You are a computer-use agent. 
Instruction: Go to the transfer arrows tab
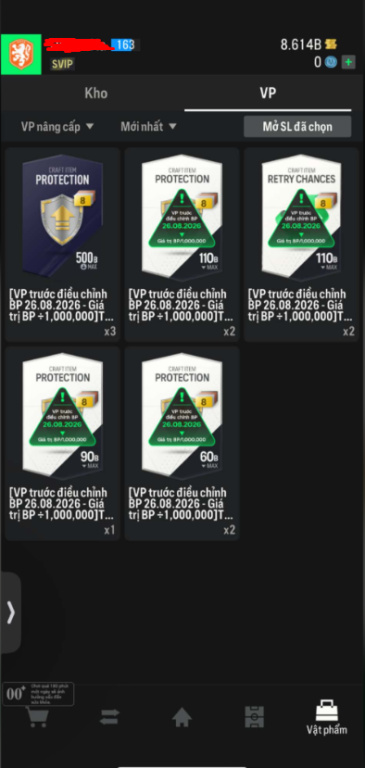[109, 717]
